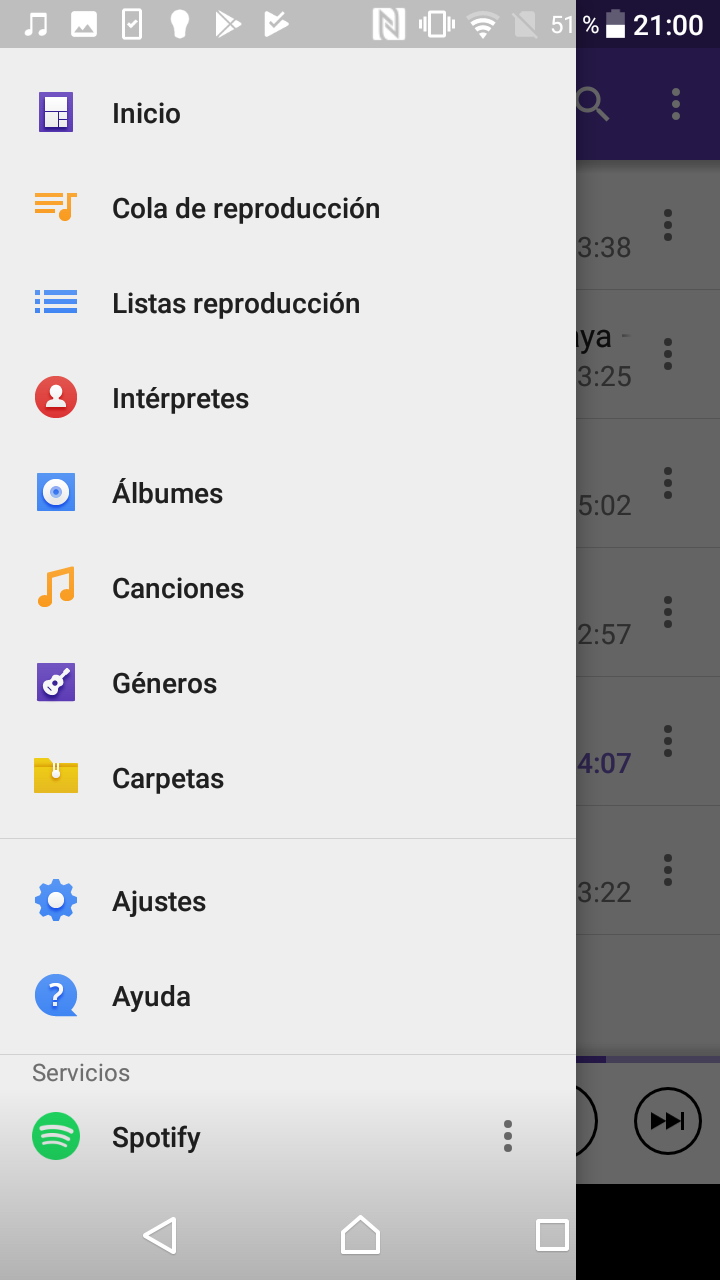
Task: Open the Álbumes section
Action: pos(167,493)
